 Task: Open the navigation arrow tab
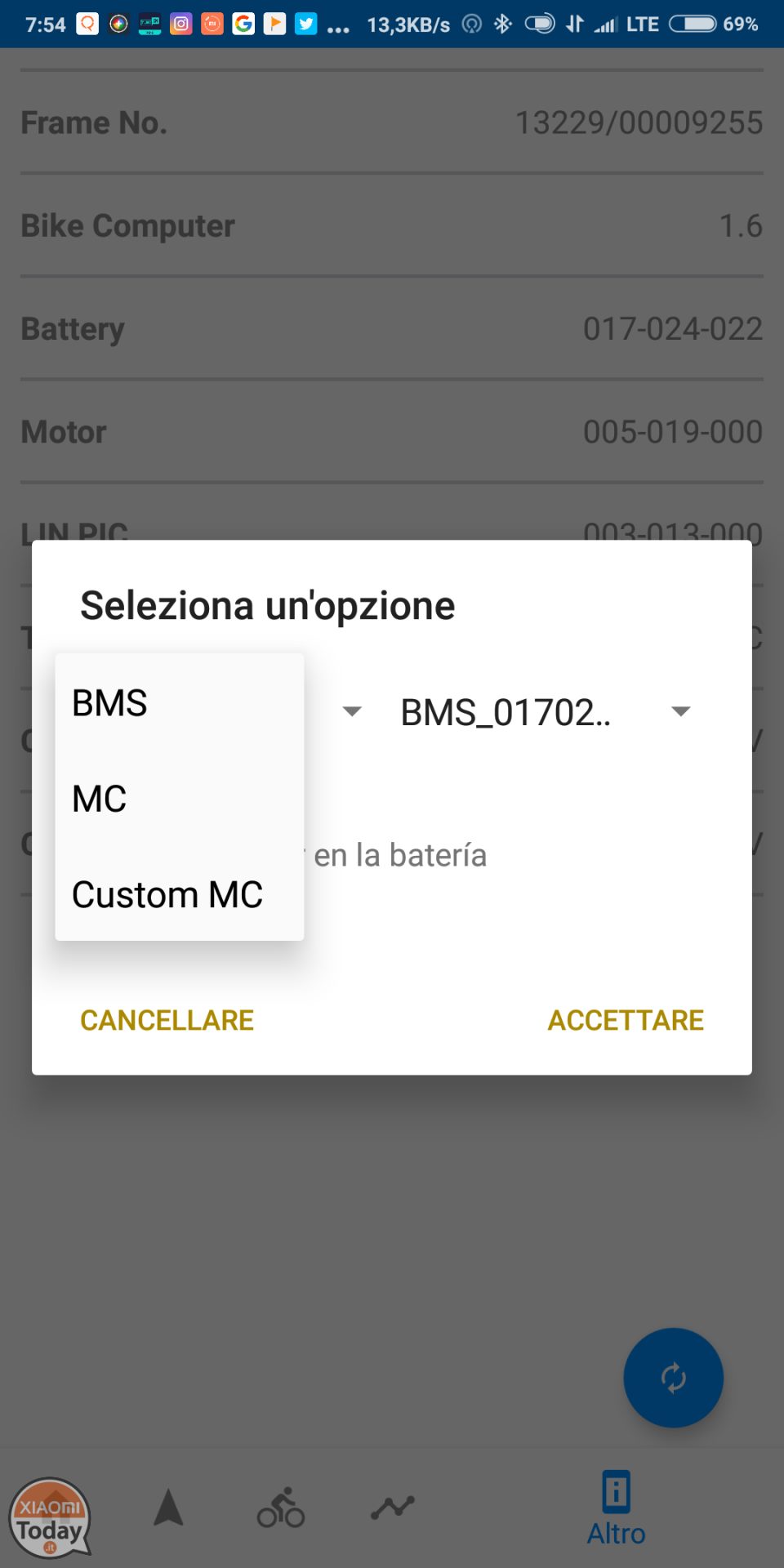tap(168, 1508)
